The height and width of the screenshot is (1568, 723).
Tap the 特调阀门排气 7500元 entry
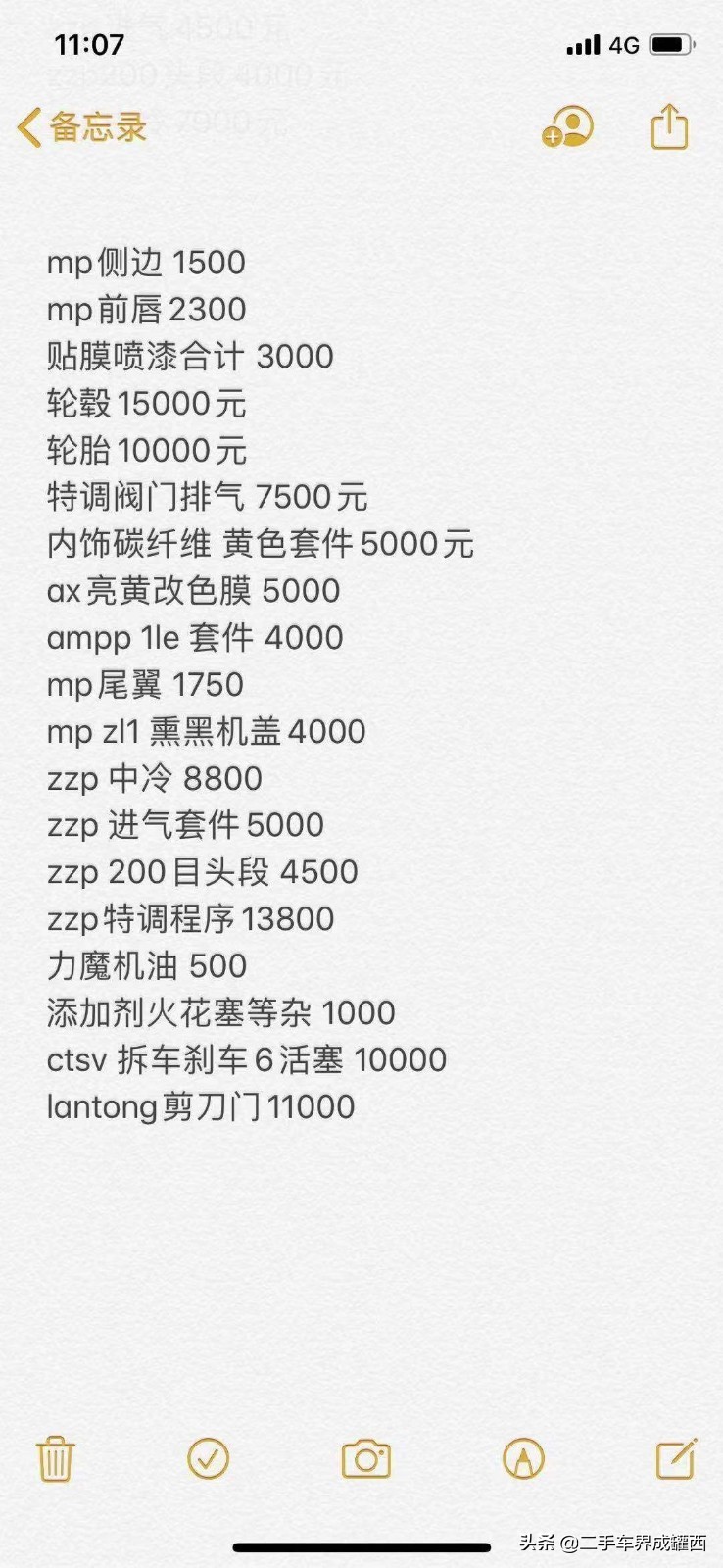[208, 498]
